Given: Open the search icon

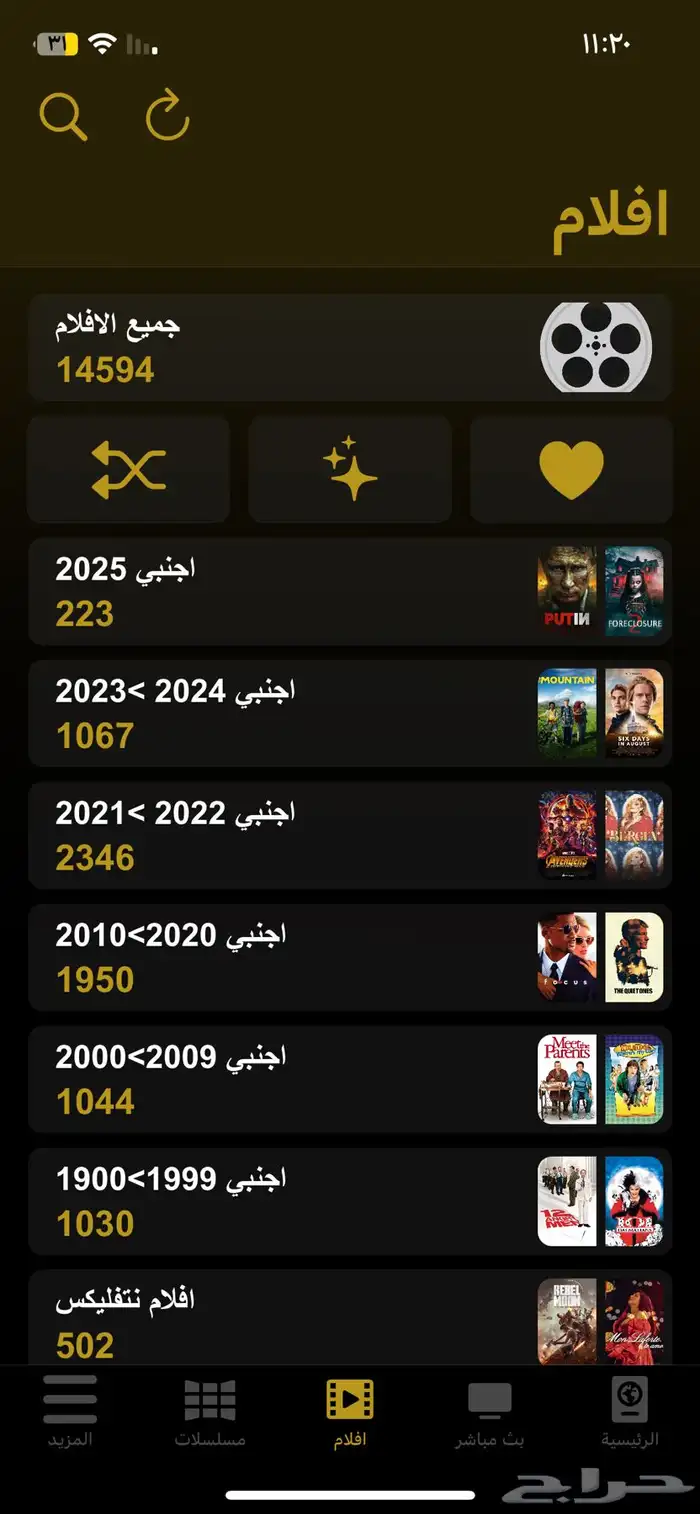Looking at the screenshot, I should tap(63, 116).
